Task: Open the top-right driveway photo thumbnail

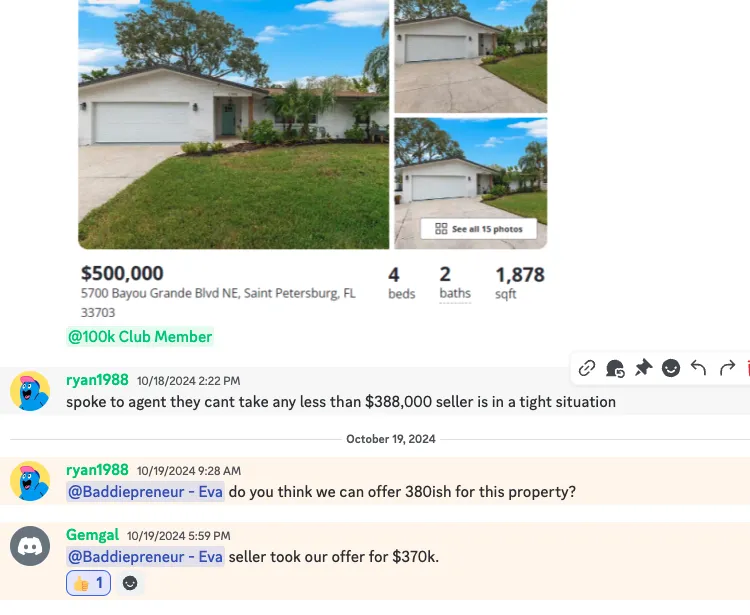Action: (471, 55)
